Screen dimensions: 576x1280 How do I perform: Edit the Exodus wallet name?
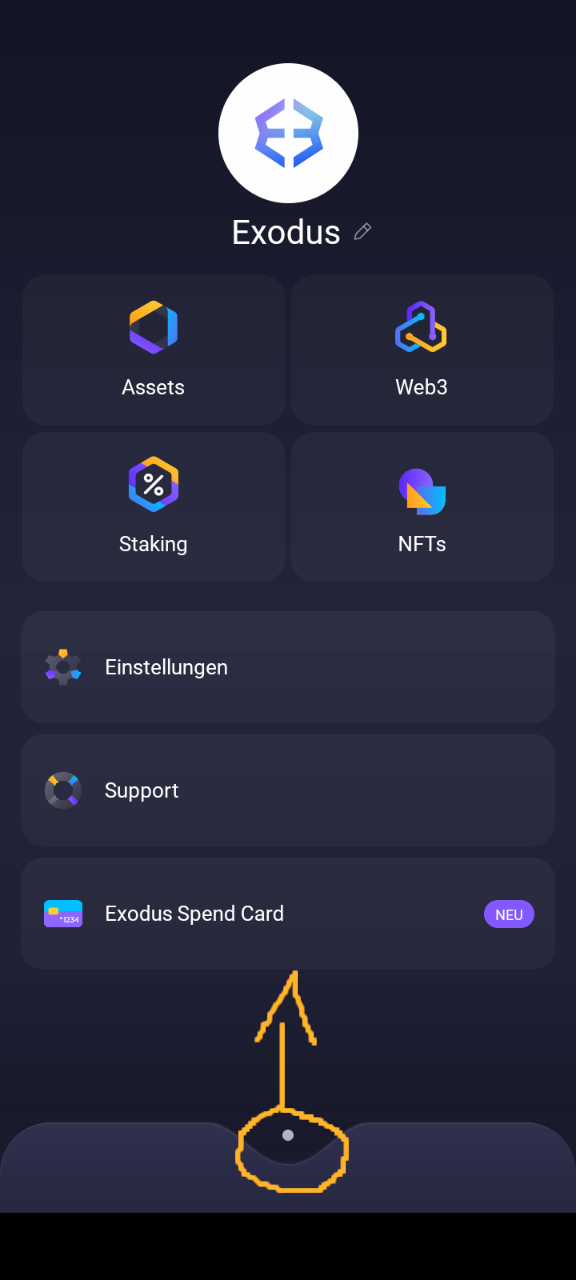[363, 232]
